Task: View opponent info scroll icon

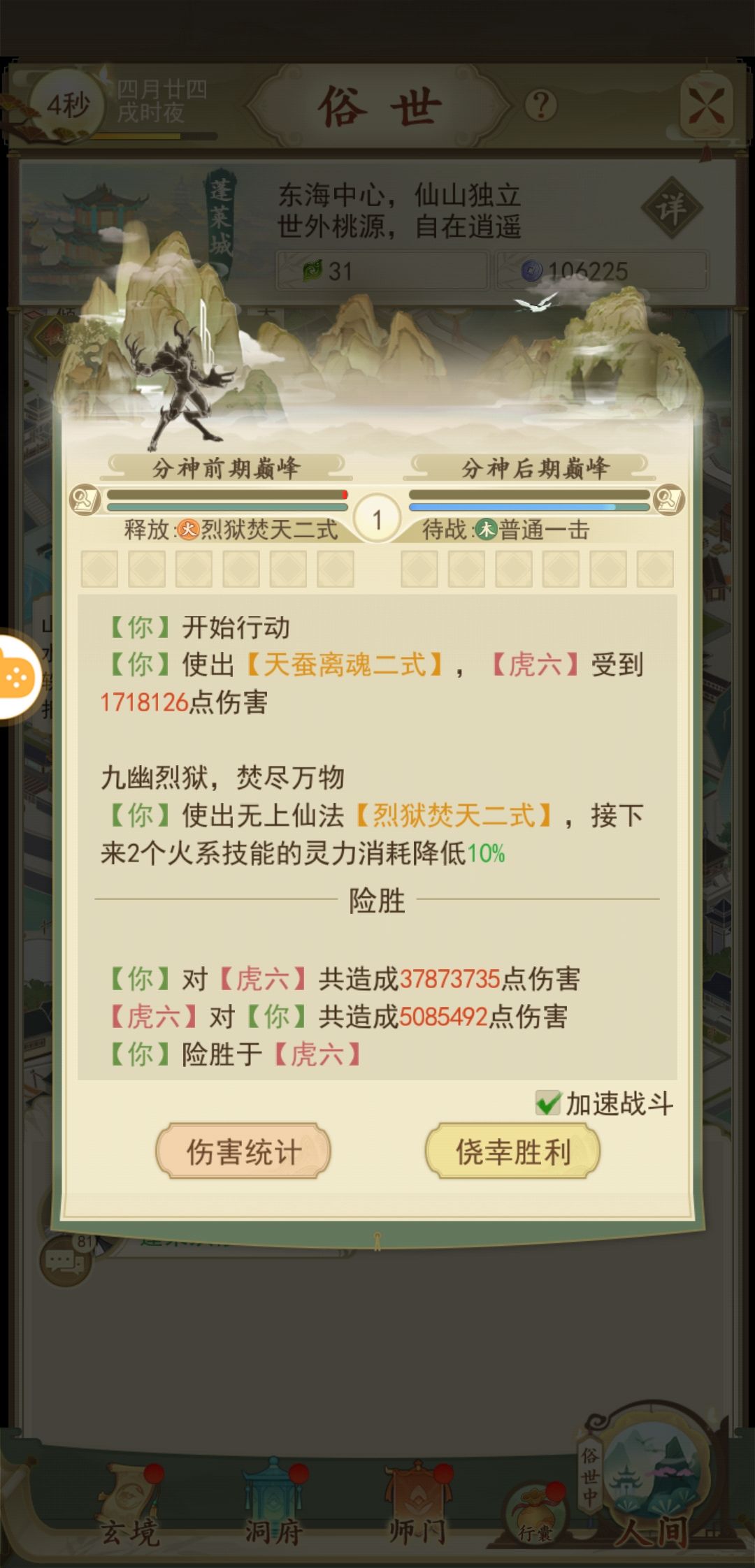Action: pos(669,500)
